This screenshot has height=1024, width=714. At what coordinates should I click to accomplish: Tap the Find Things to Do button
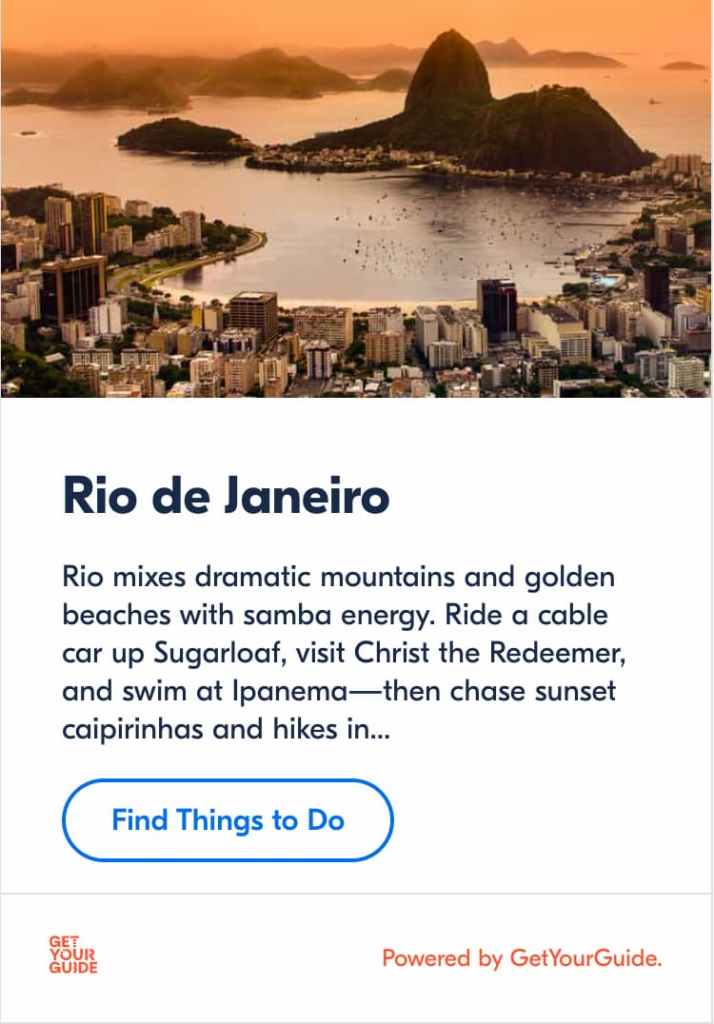228,821
